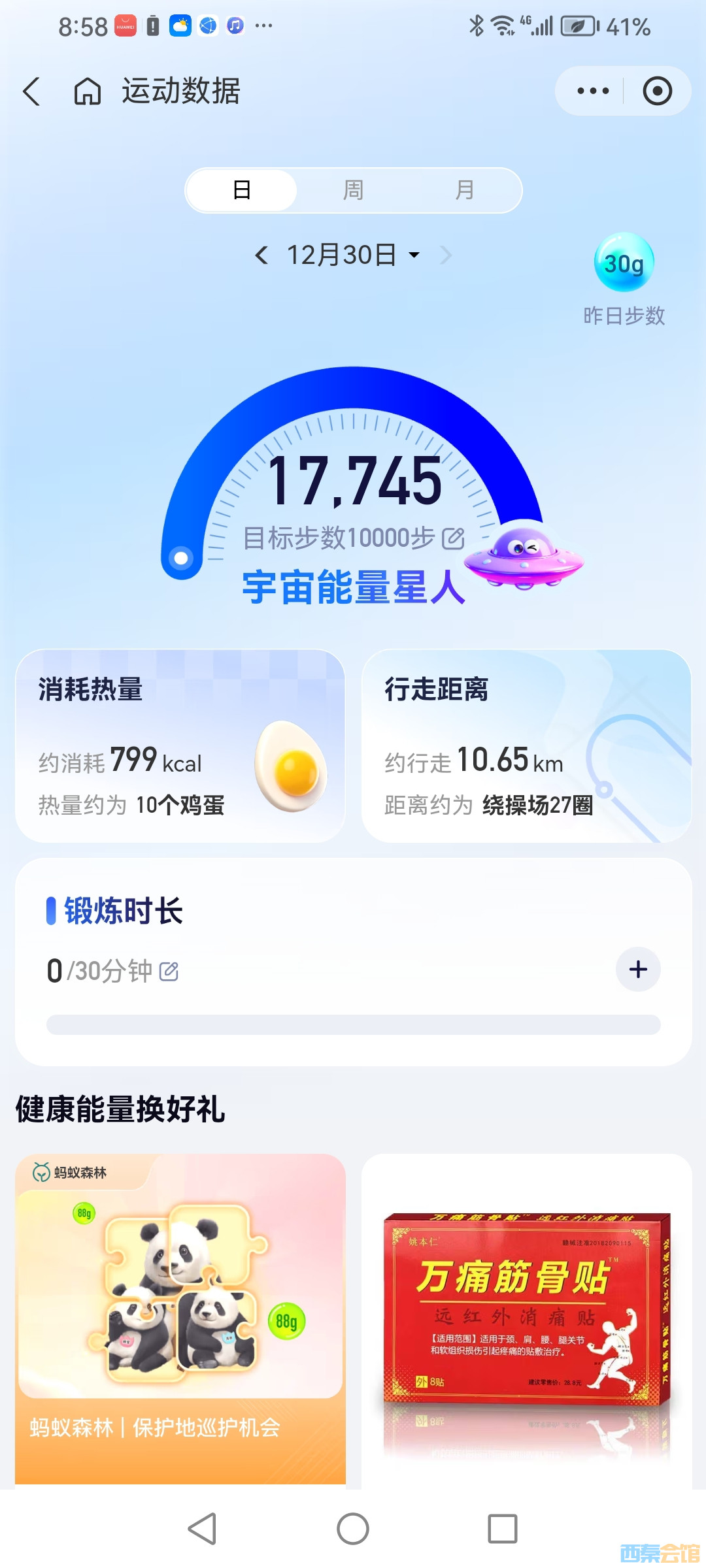Edit the 10000 step goal
706x1568 pixels.
click(x=453, y=538)
